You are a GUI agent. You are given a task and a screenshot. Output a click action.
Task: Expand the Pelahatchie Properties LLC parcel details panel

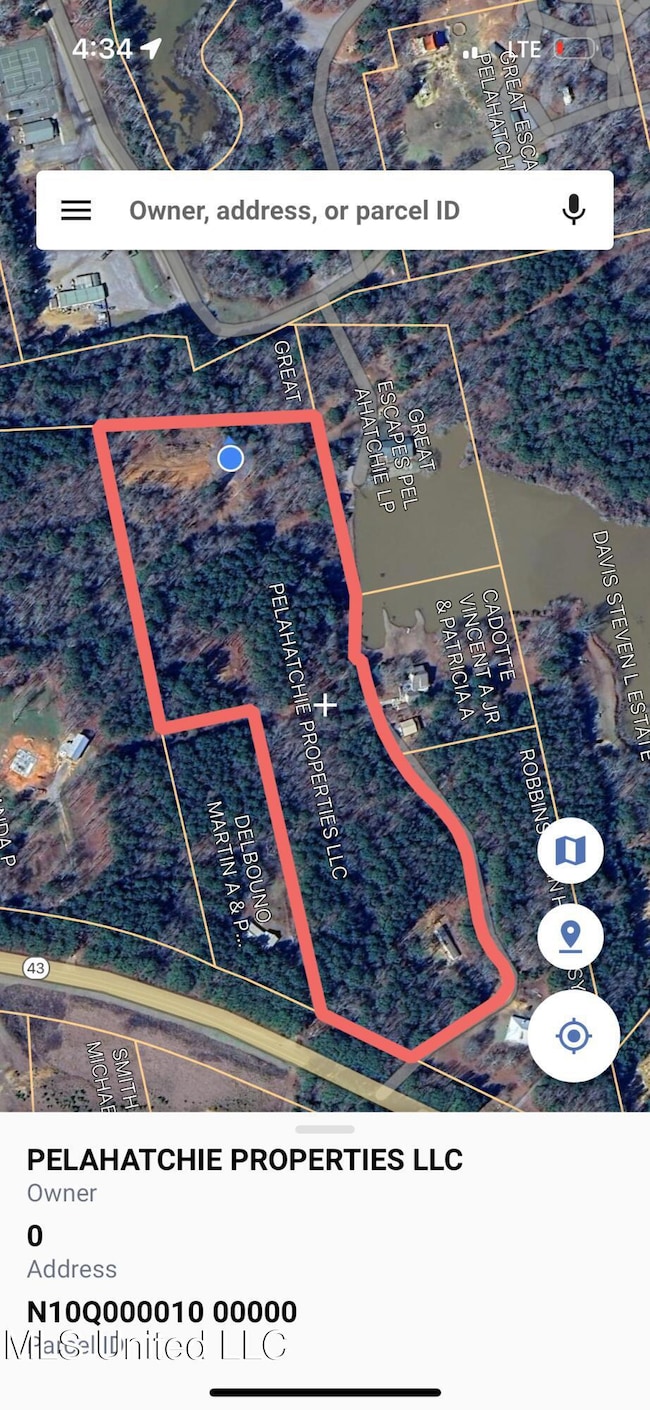click(x=325, y=1129)
